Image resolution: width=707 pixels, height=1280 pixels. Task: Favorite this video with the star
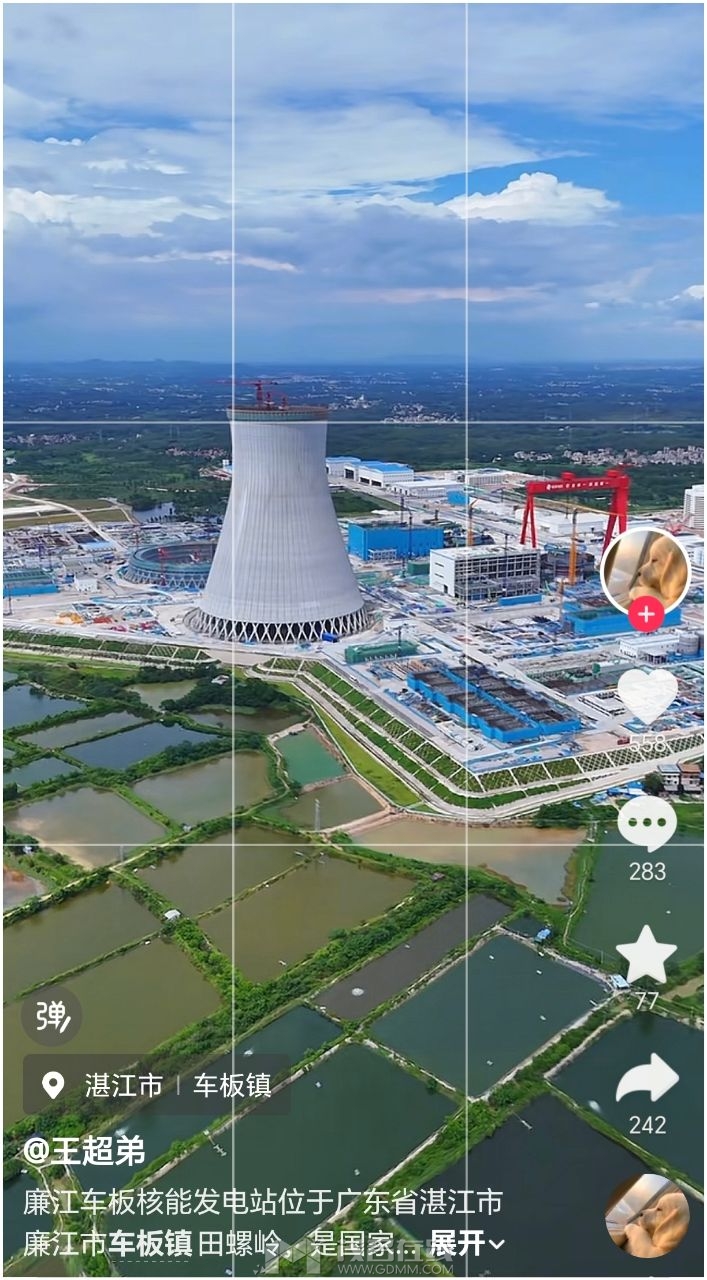(646, 955)
